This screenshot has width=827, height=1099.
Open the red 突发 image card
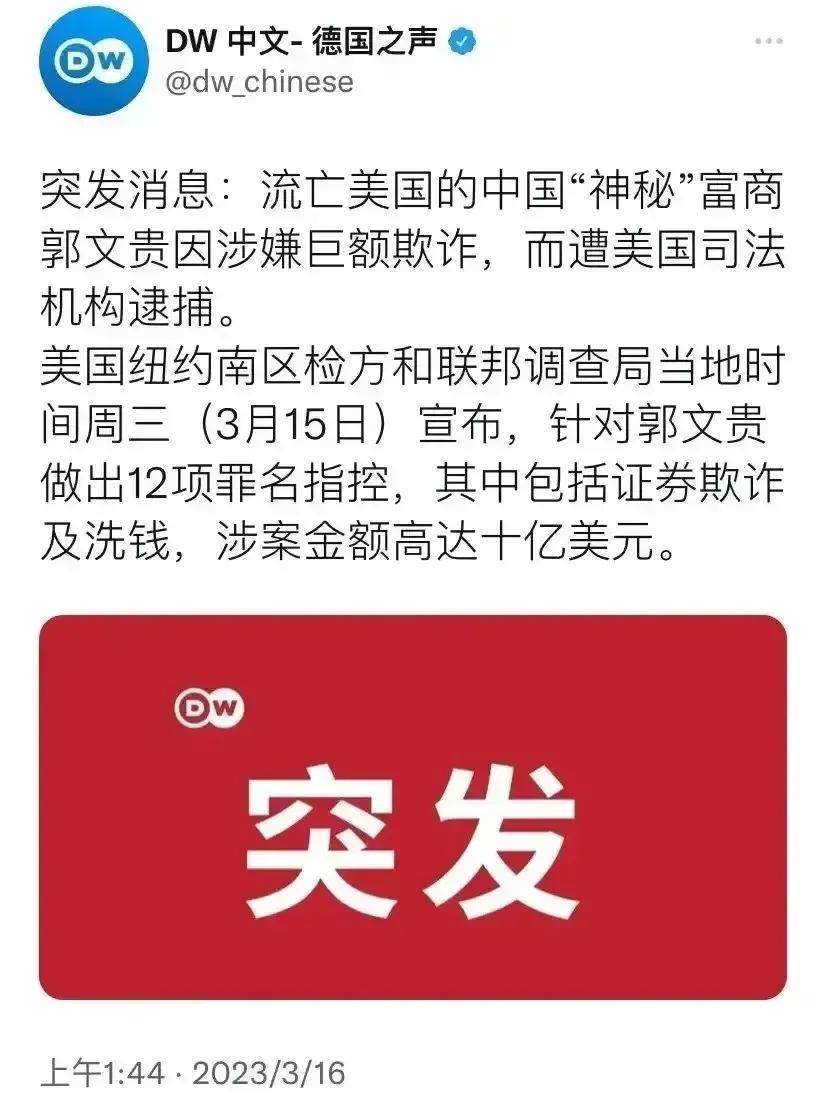pyautogui.click(x=412, y=806)
